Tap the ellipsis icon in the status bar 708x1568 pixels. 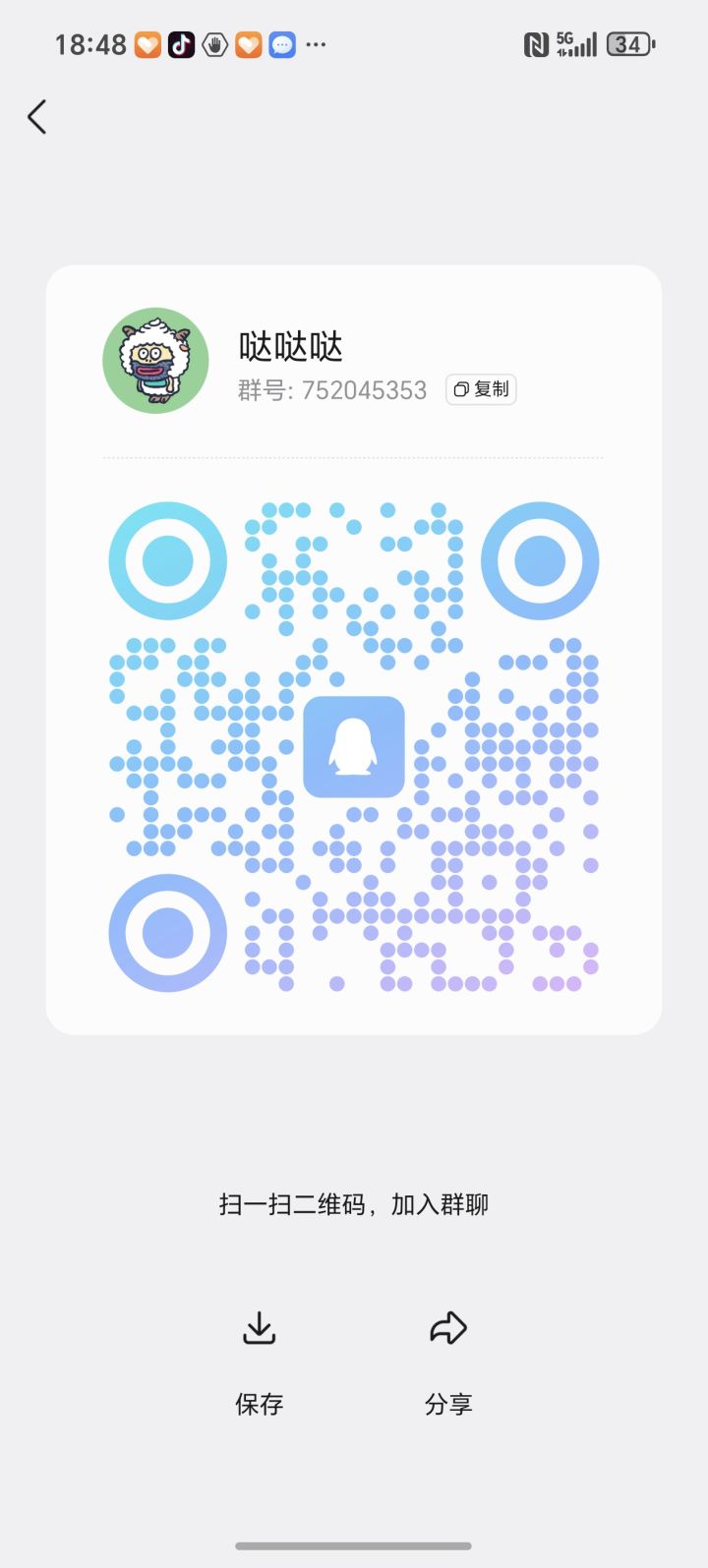click(x=317, y=45)
